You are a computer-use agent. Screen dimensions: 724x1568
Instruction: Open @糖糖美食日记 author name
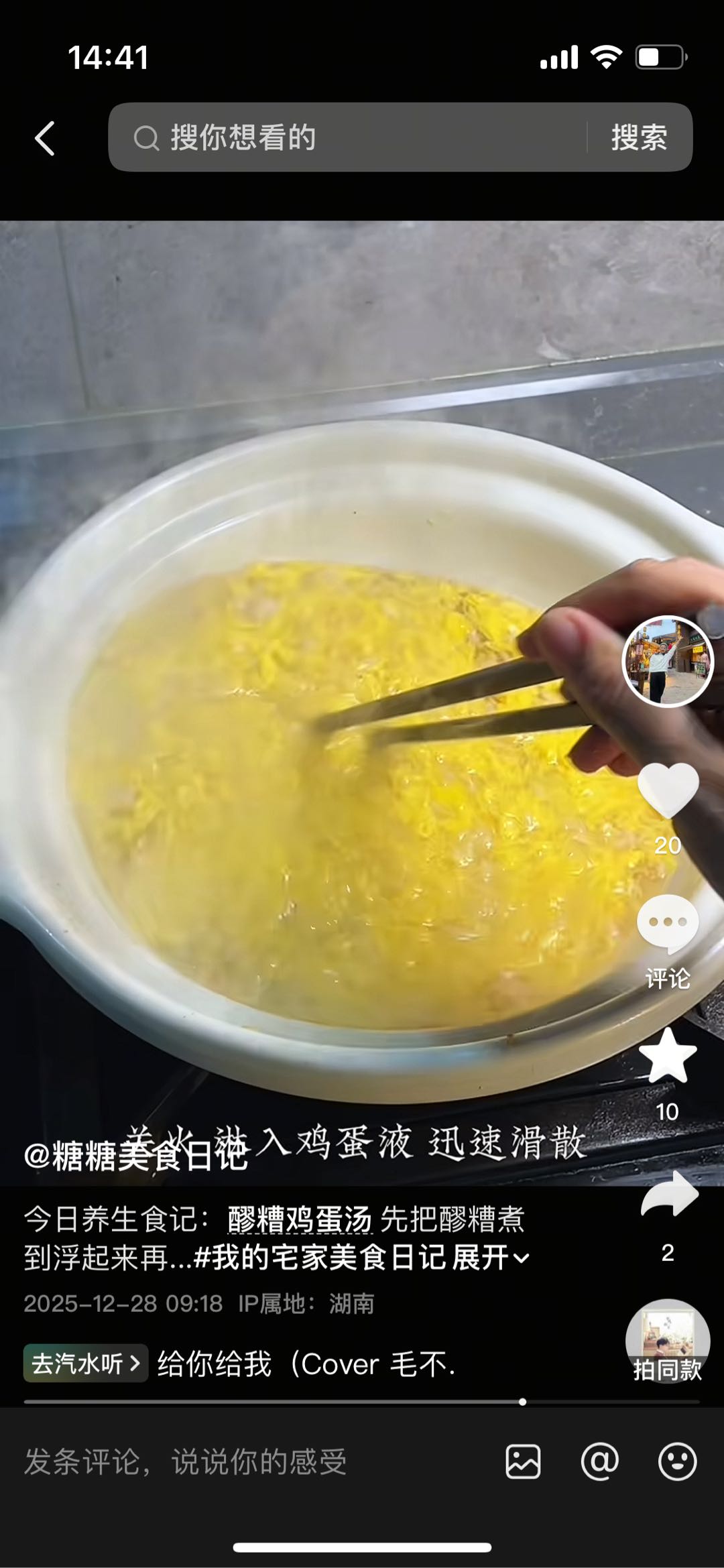pyautogui.click(x=137, y=1156)
